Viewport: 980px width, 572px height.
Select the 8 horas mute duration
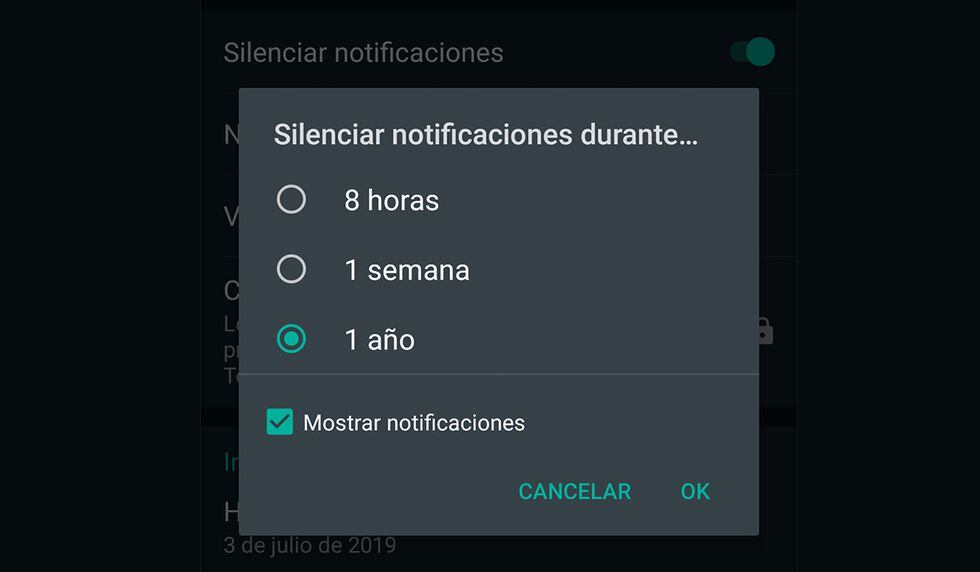pyautogui.click(x=291, y=200)
